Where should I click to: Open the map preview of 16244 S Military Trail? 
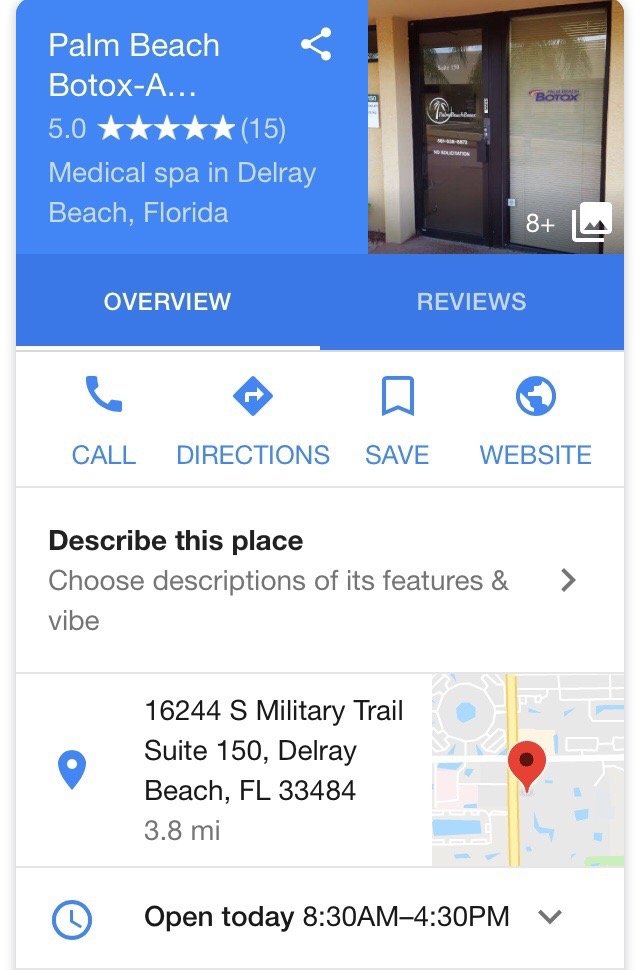[527, 769]
